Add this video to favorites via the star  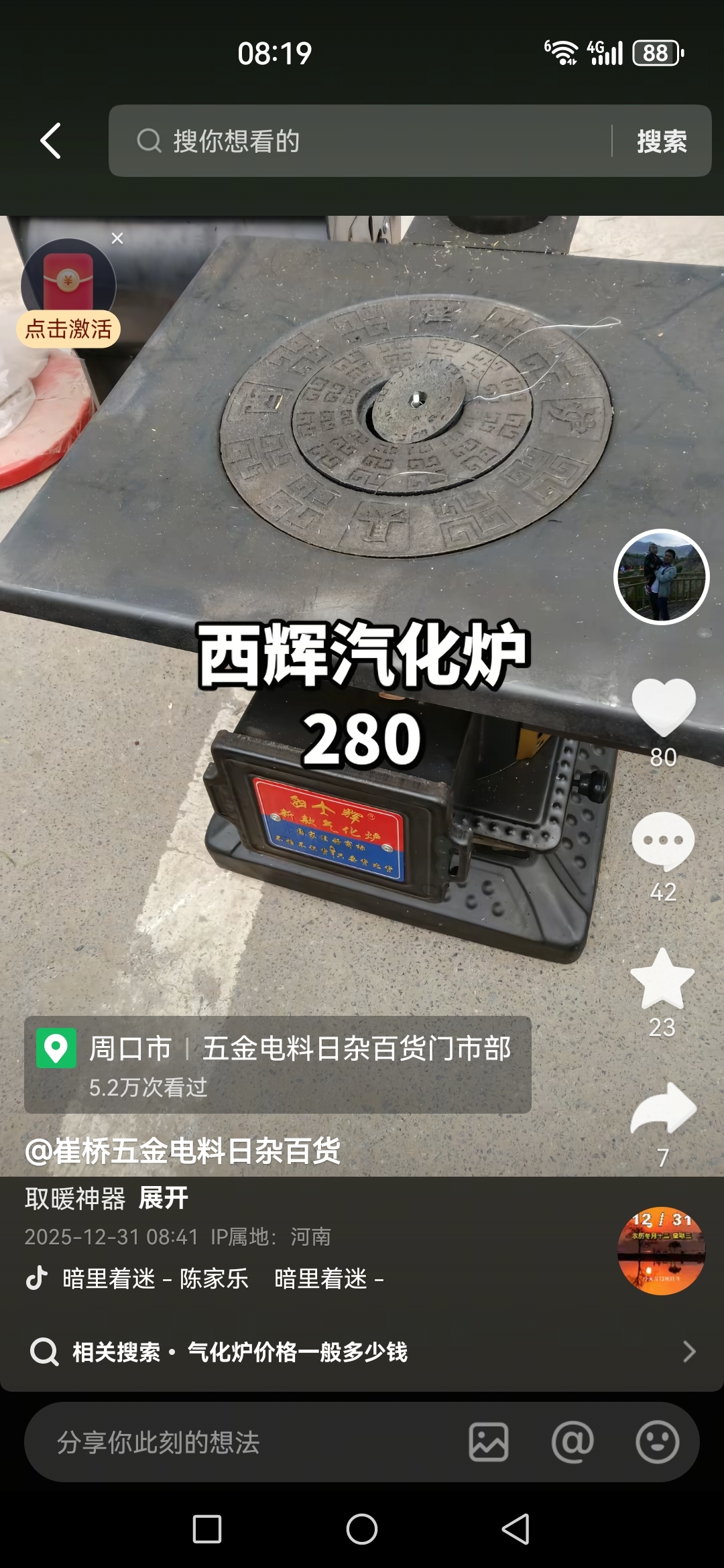[662, 980]
